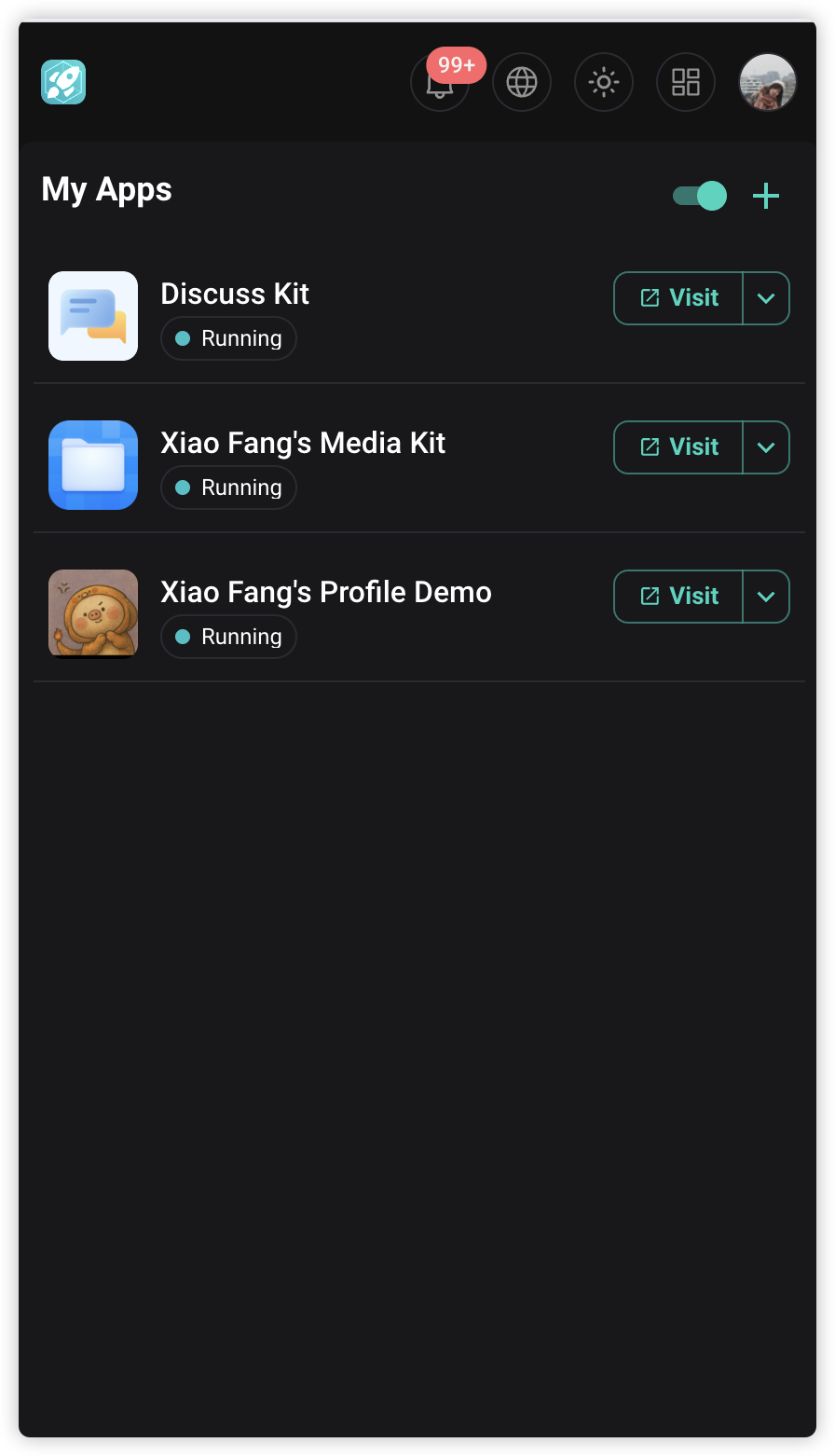Open the Discuss Kit app row
The width and height of the screenshot is (835, 1456).
[x=235, y=295]
